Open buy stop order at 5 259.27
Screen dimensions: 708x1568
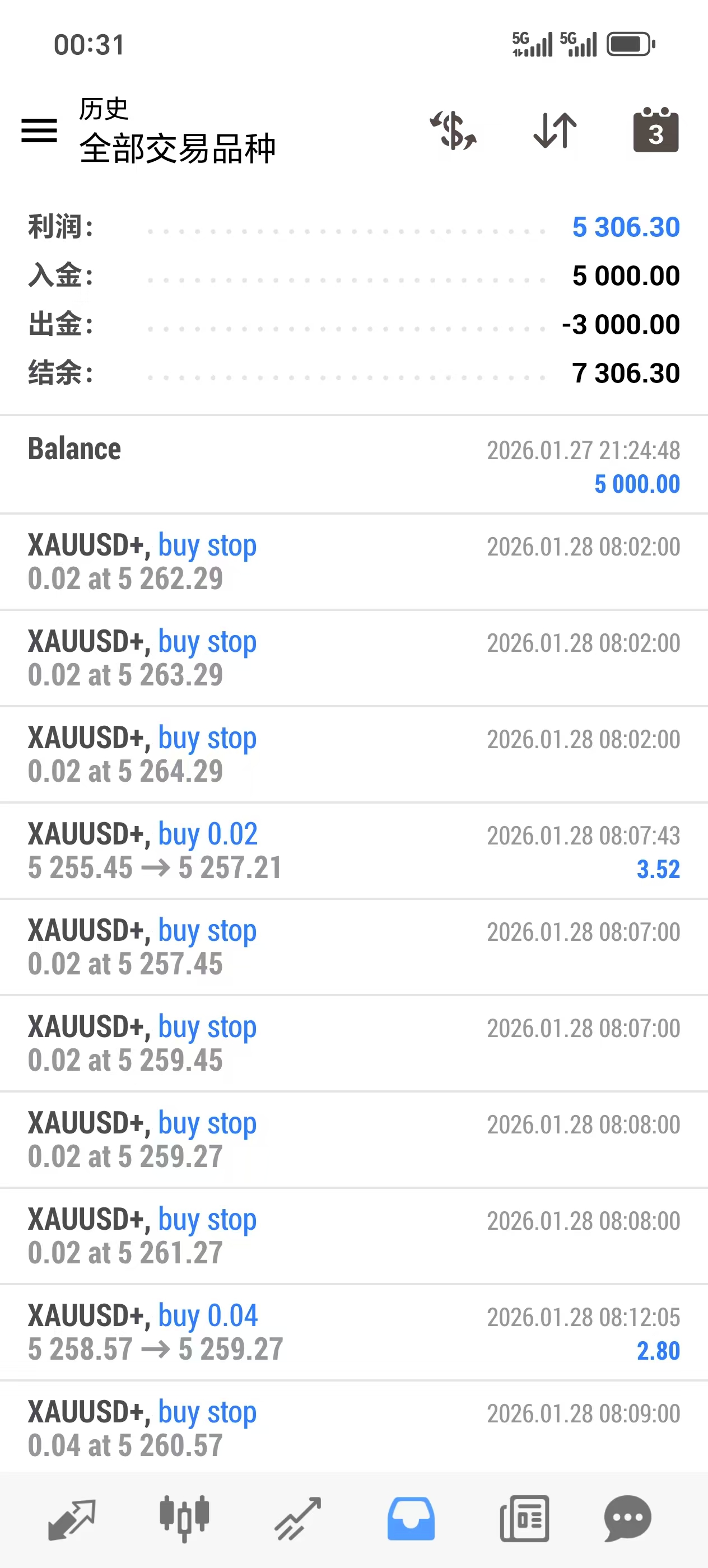[353, 1140]
